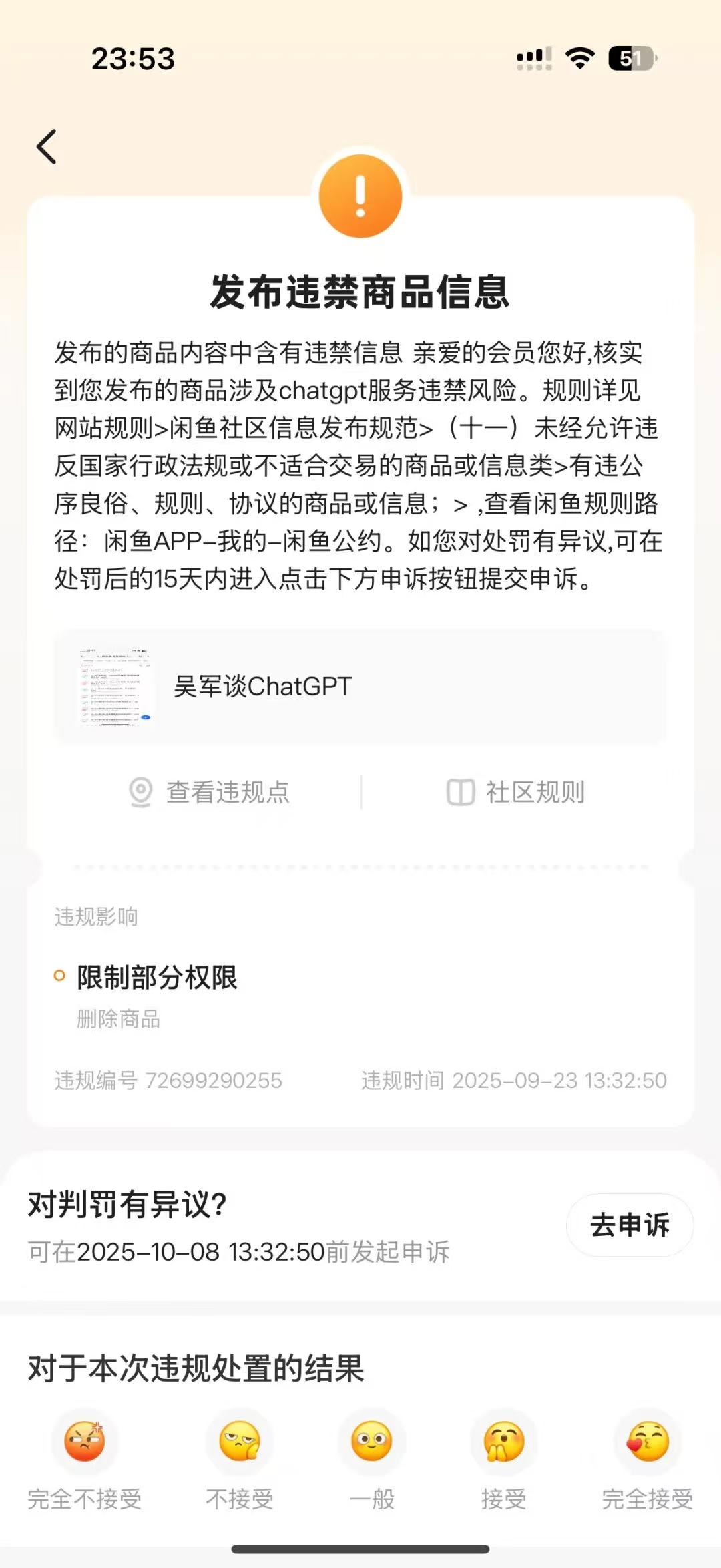Expand the 限制部分权限 penalty entry
Image resolution: width=721 pixels, height=1568 pixels.
point(156,978)
